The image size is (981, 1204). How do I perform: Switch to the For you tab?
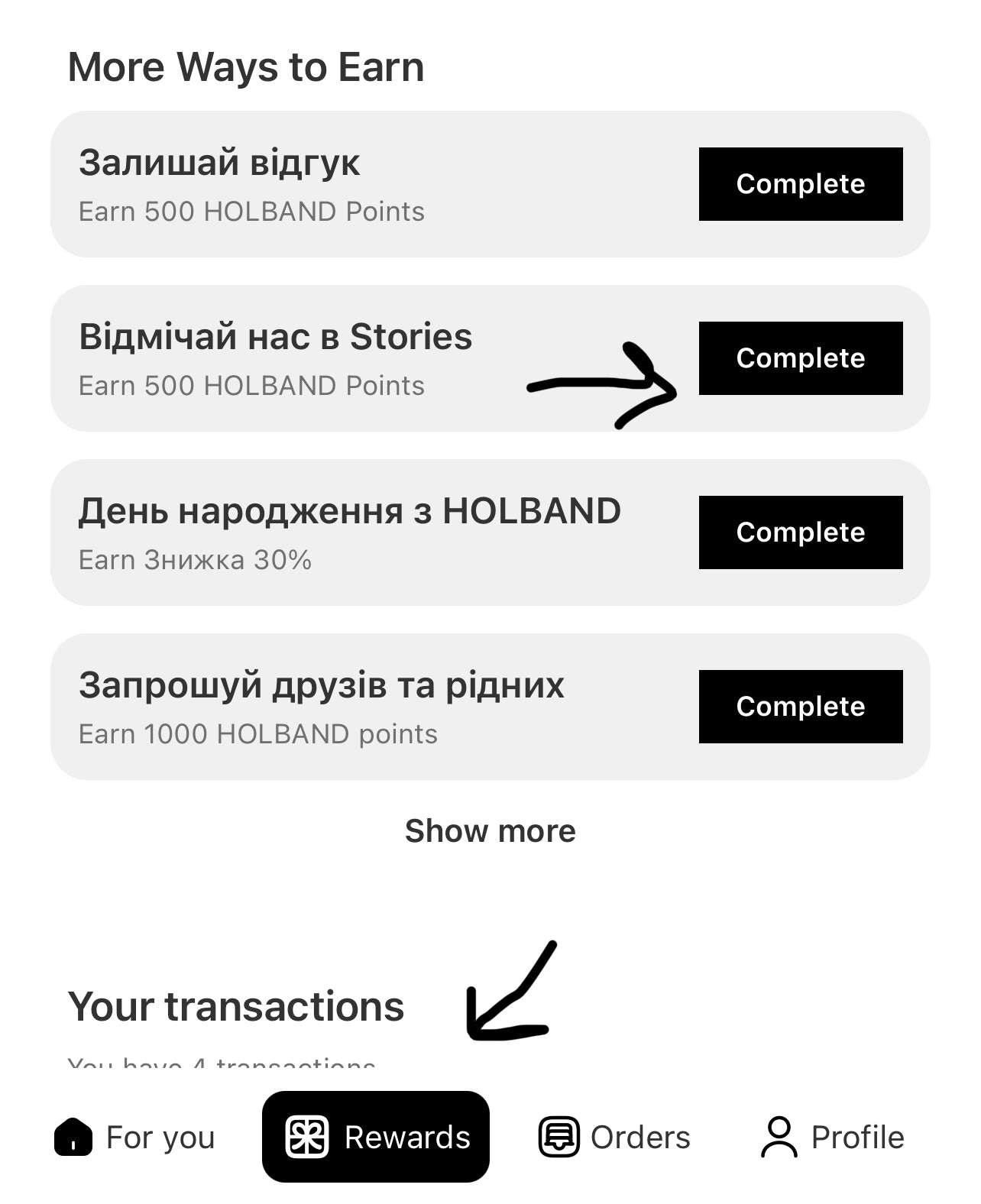pyautogui.click(x=135, y=1138)
